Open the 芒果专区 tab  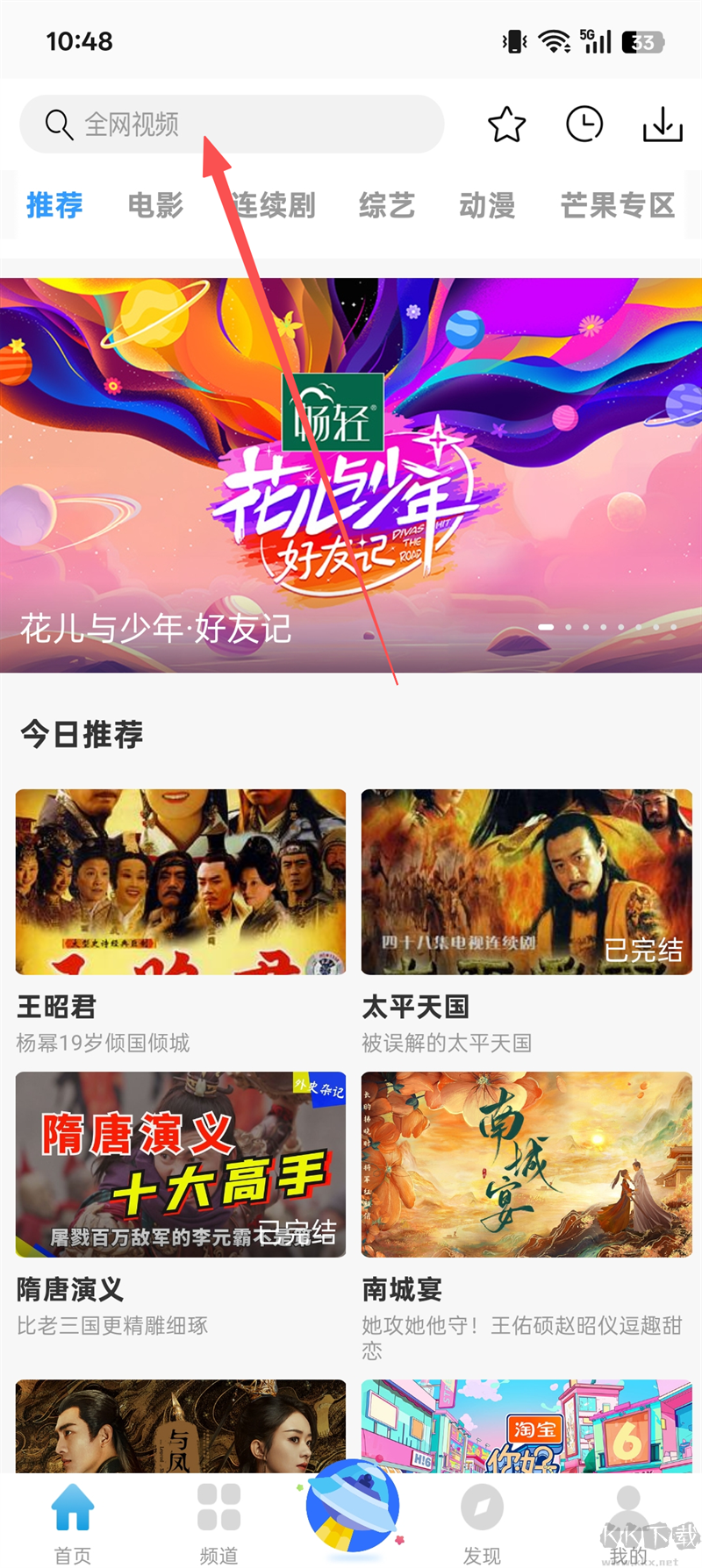(x=618, y=205)
